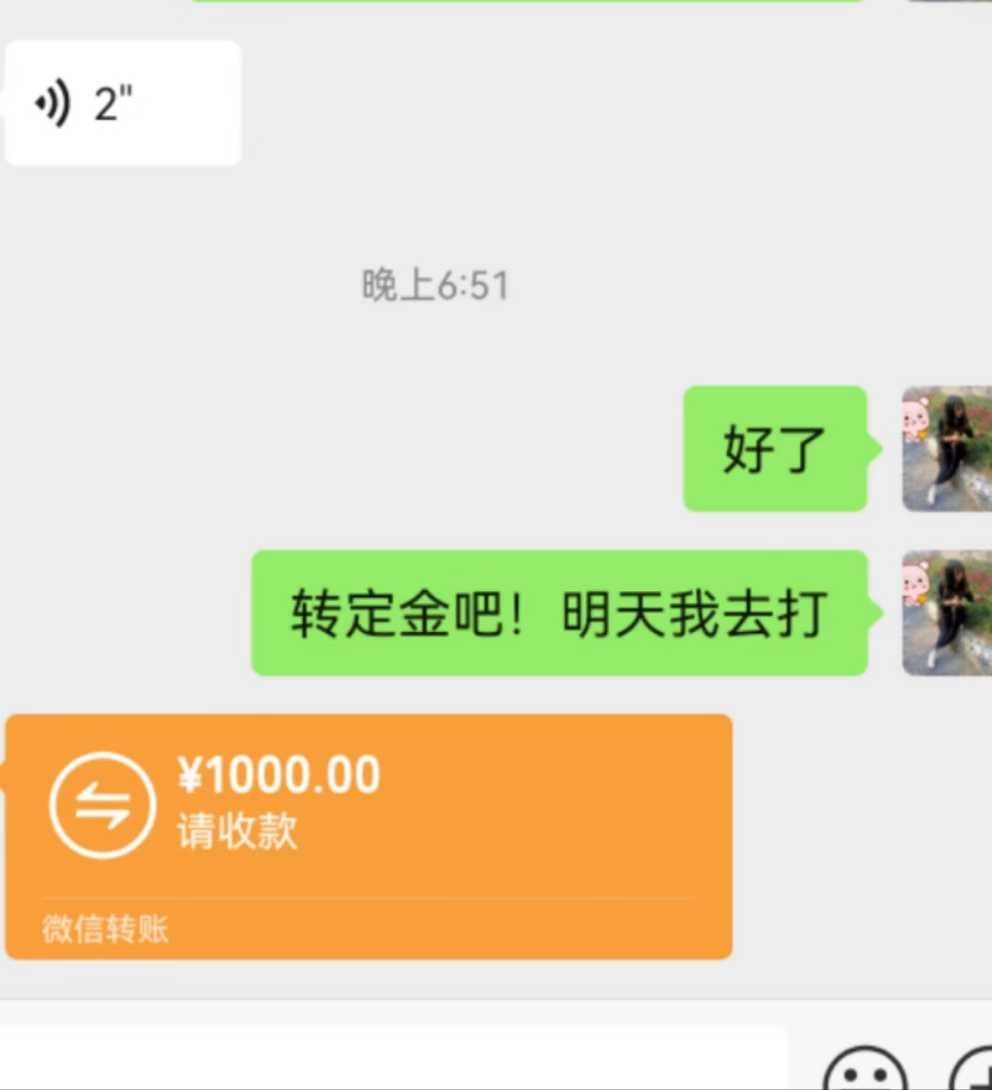Open sender's avatar beside 好了 message
This screenshot has width=992, height=1090.
click(x=945, y=449)
